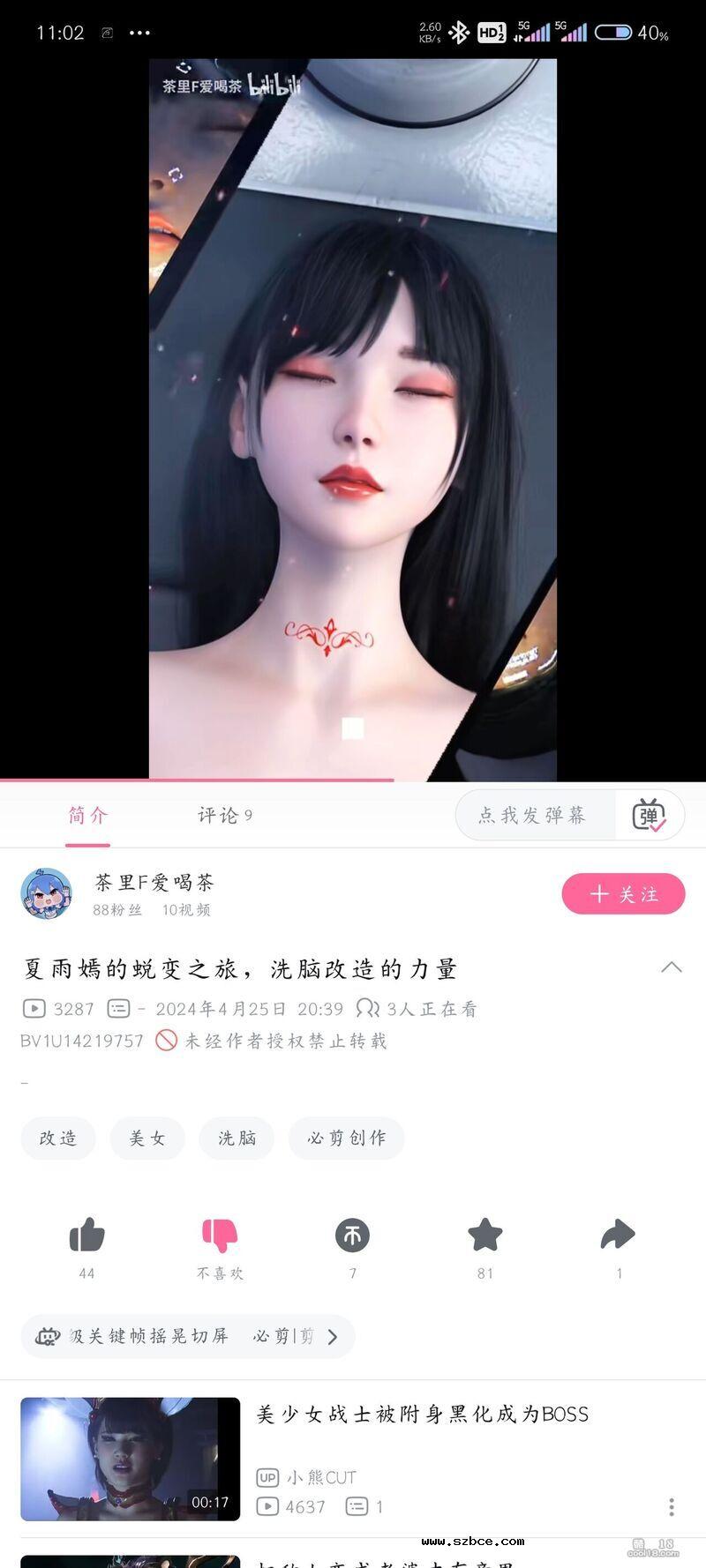
Task: Open the 美女 tag
Action: [x=147, y=1139]
